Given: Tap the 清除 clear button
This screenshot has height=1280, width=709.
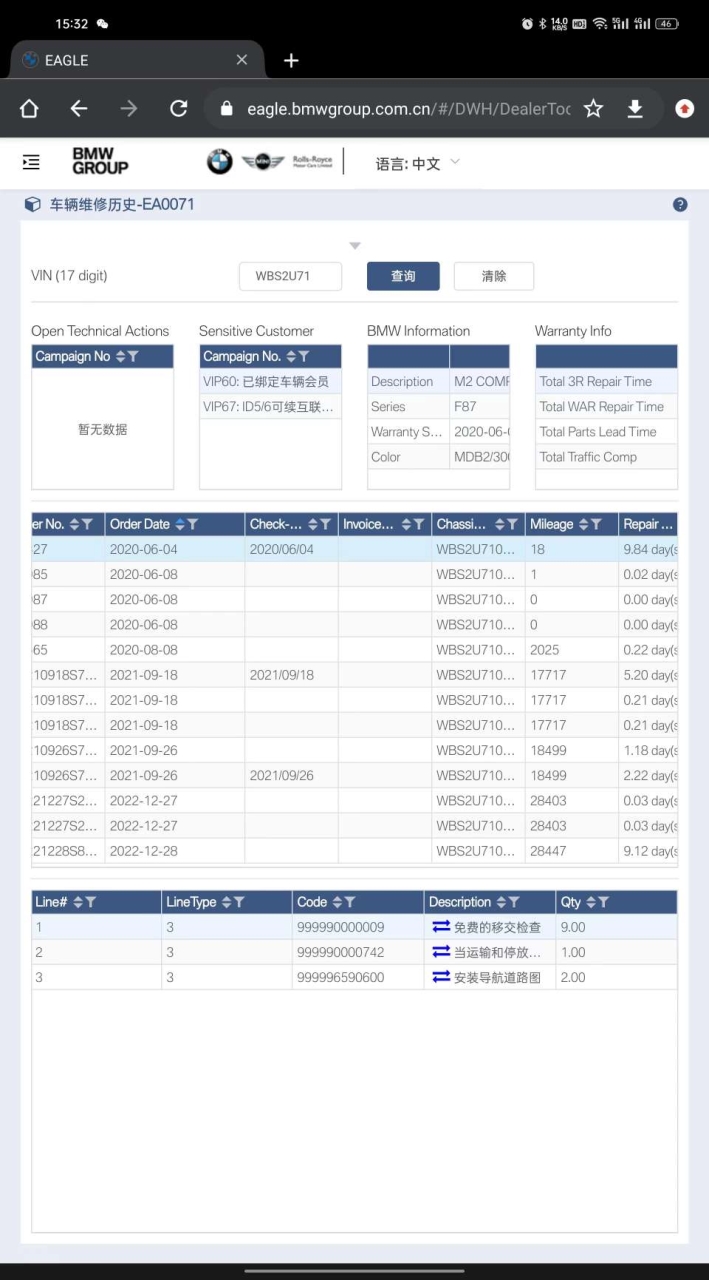Looking at the screenshot, I should [x=494, y=276].
